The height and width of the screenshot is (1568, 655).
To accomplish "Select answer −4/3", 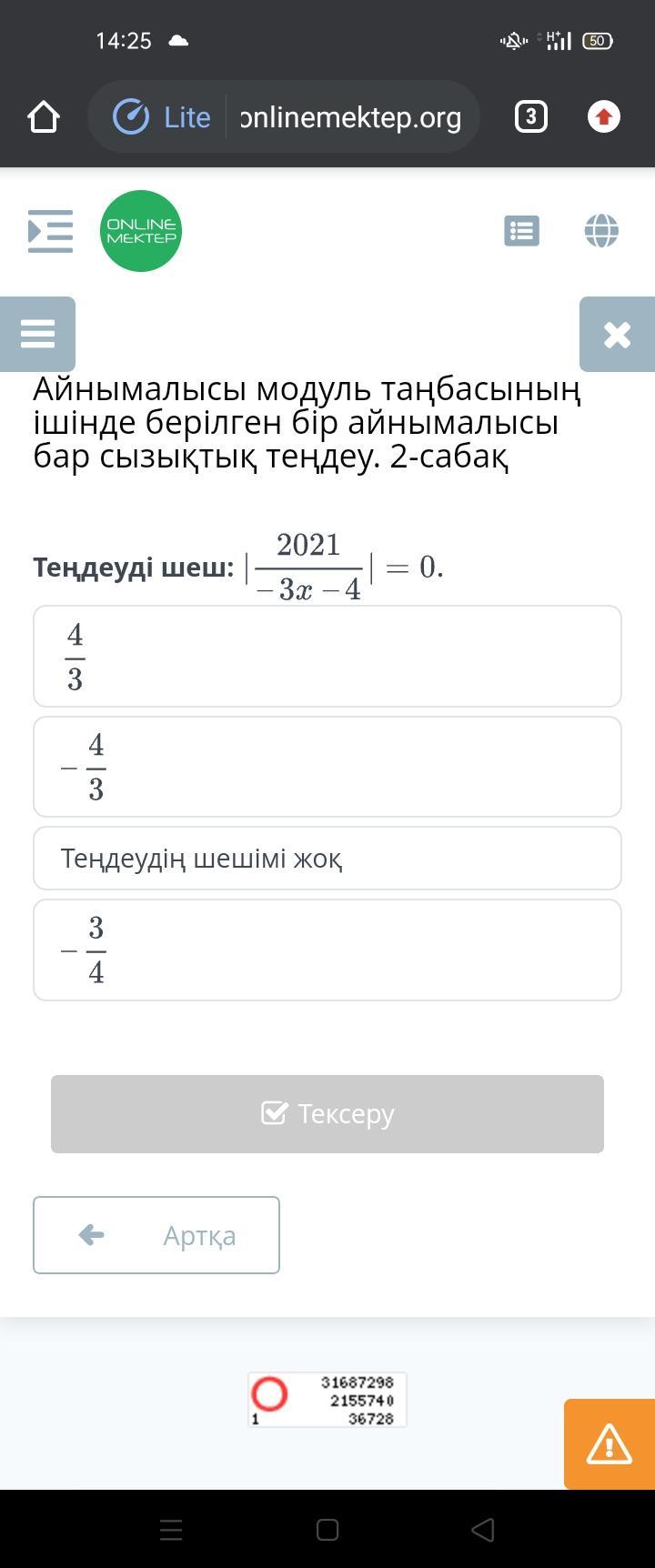I will [x=327, y=767].
